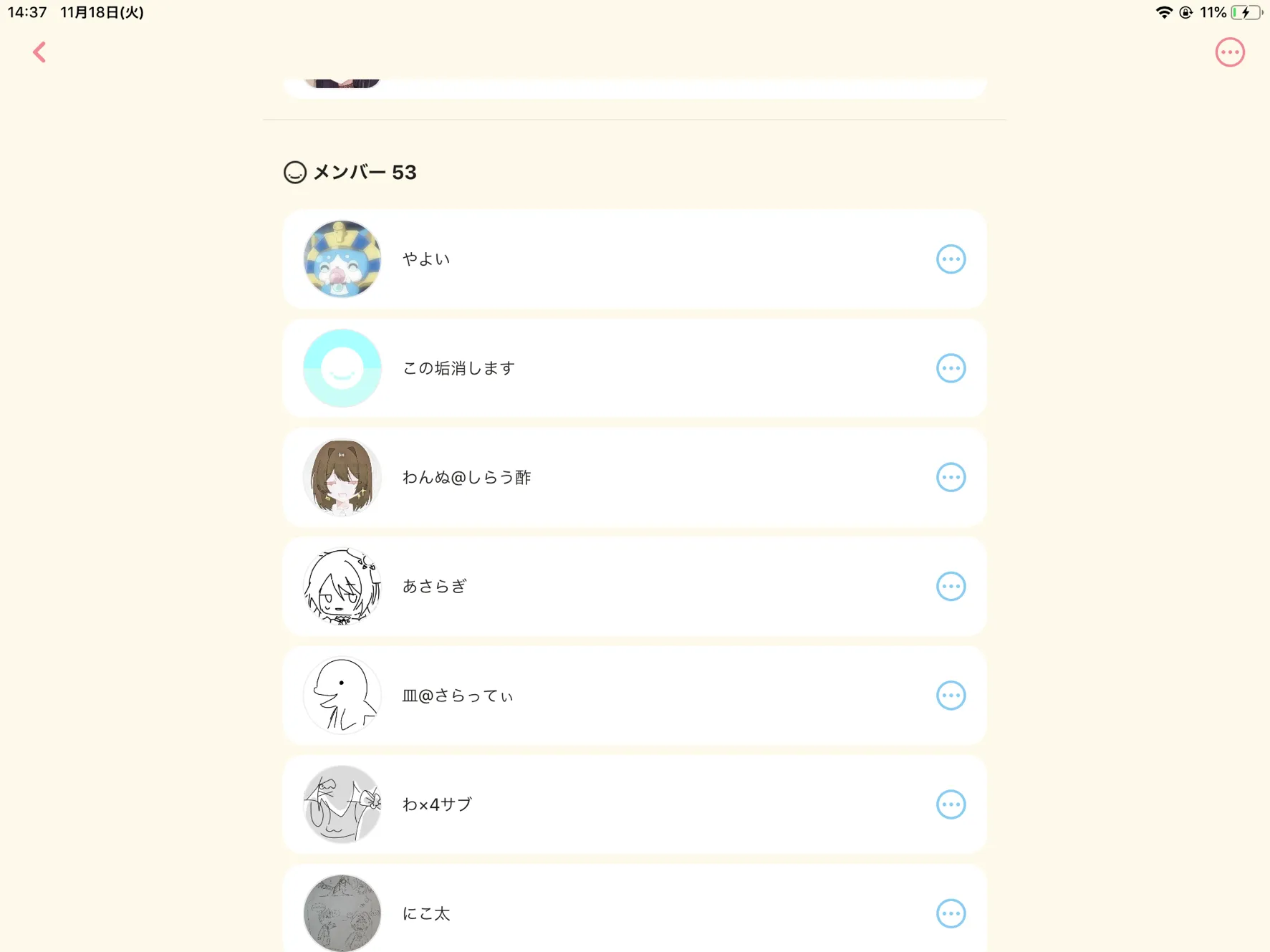The width and height of the screenshot is (1270, 952).
Task: Tap the more icon next to にこ太
Action: tap(951, 913)
